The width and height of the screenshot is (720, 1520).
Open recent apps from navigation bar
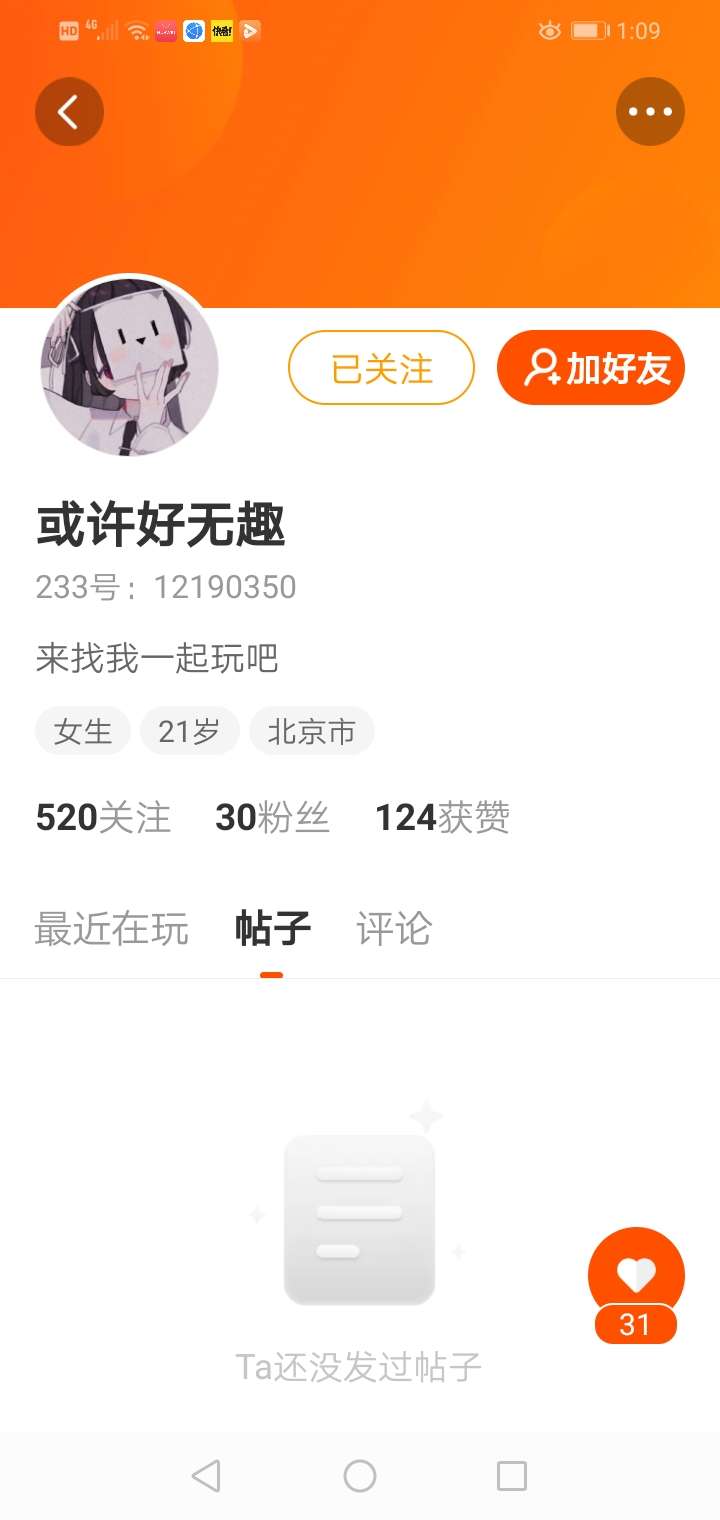coord(512,1476)
